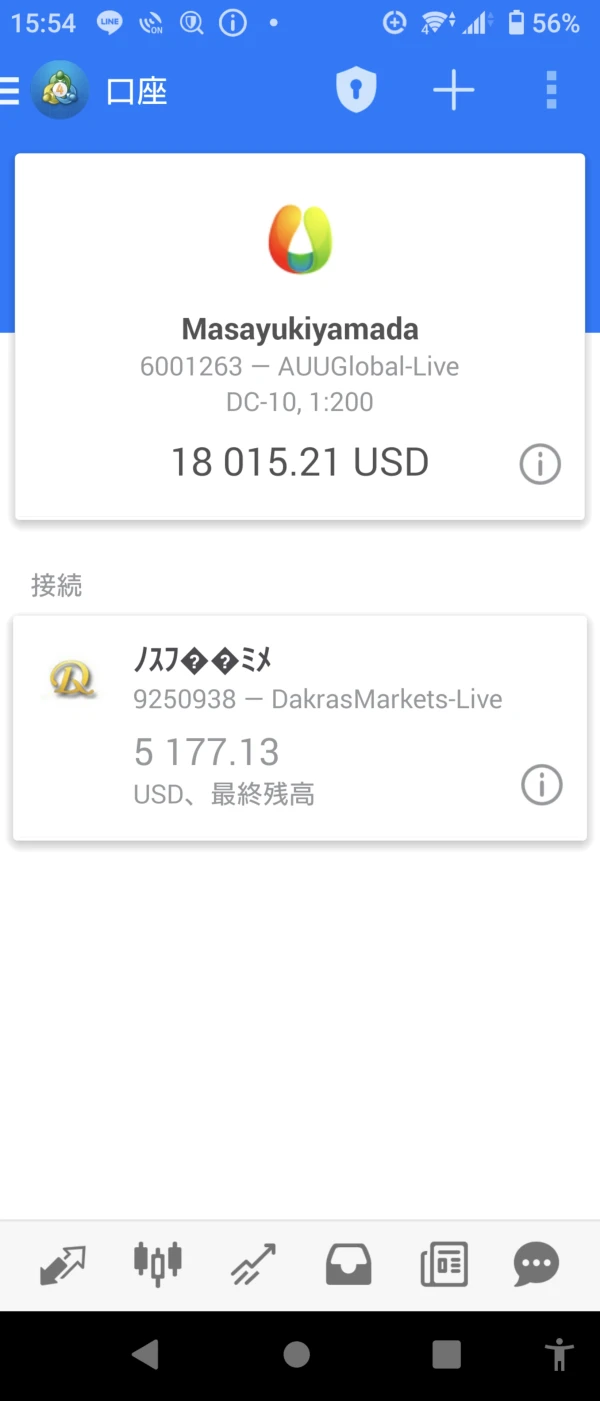Open the history inbox tray tab
The width and height of the screenshot is (600, 1401).
(x=348, y=1265)
